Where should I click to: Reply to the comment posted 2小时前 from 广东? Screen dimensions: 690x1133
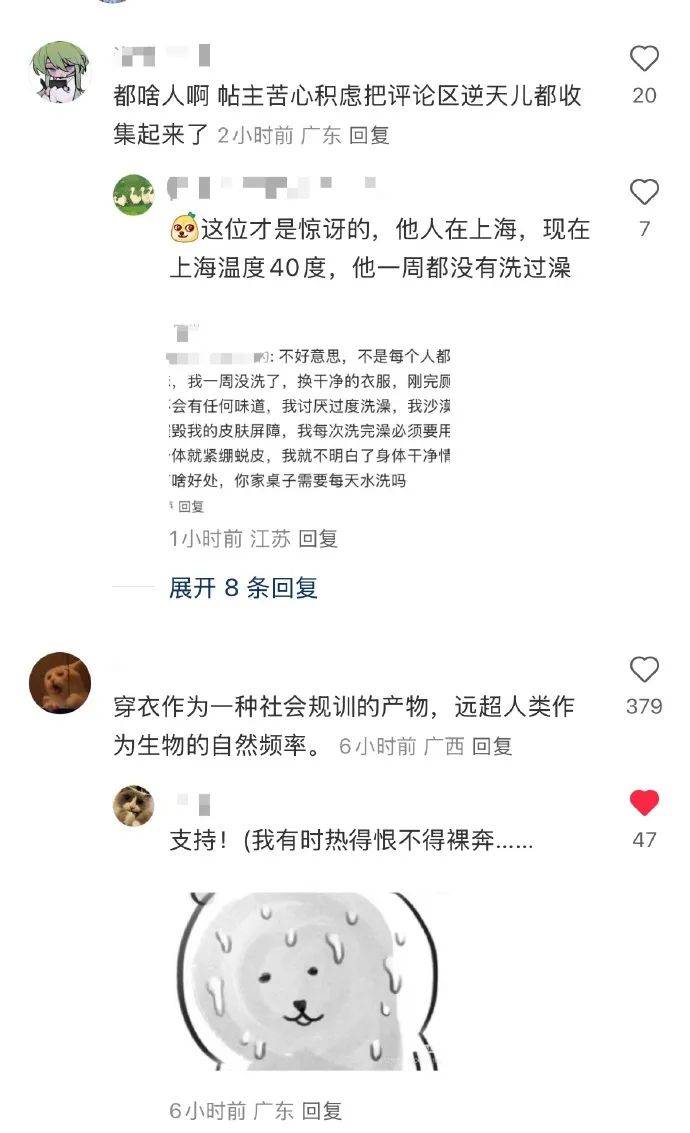pyautogui.click(x=369, y=135)
